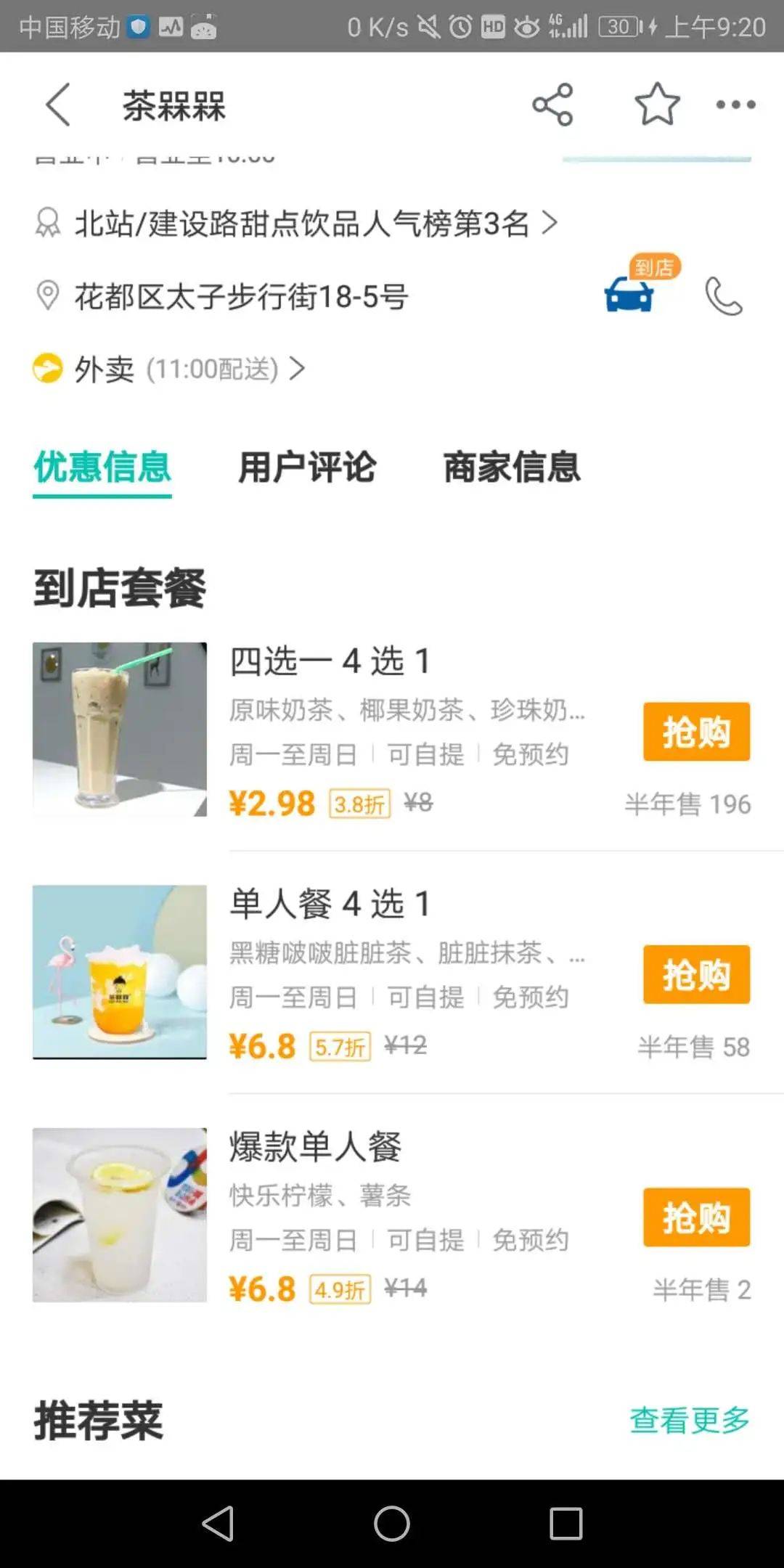784x1568 pixels.
Task: Switch to the 商家信息 tab
Action: pyautogui.click(x=512, y=467)
